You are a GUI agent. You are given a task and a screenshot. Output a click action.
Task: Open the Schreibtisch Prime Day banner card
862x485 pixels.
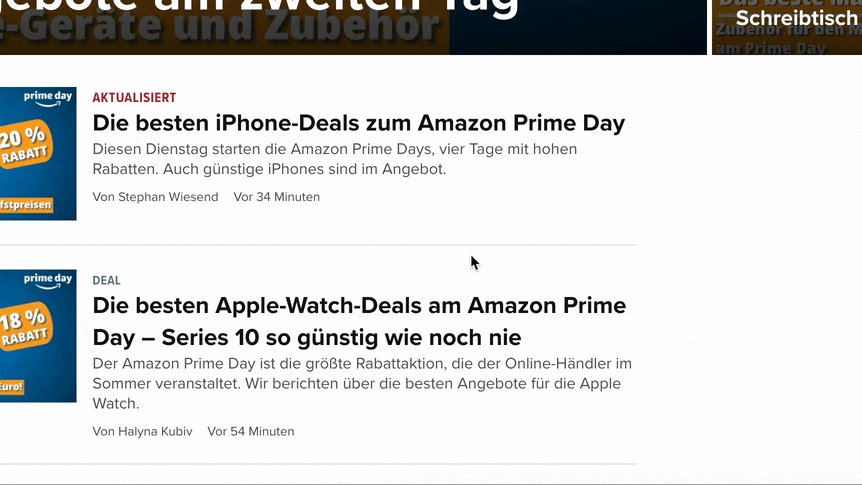pos(786,27)
